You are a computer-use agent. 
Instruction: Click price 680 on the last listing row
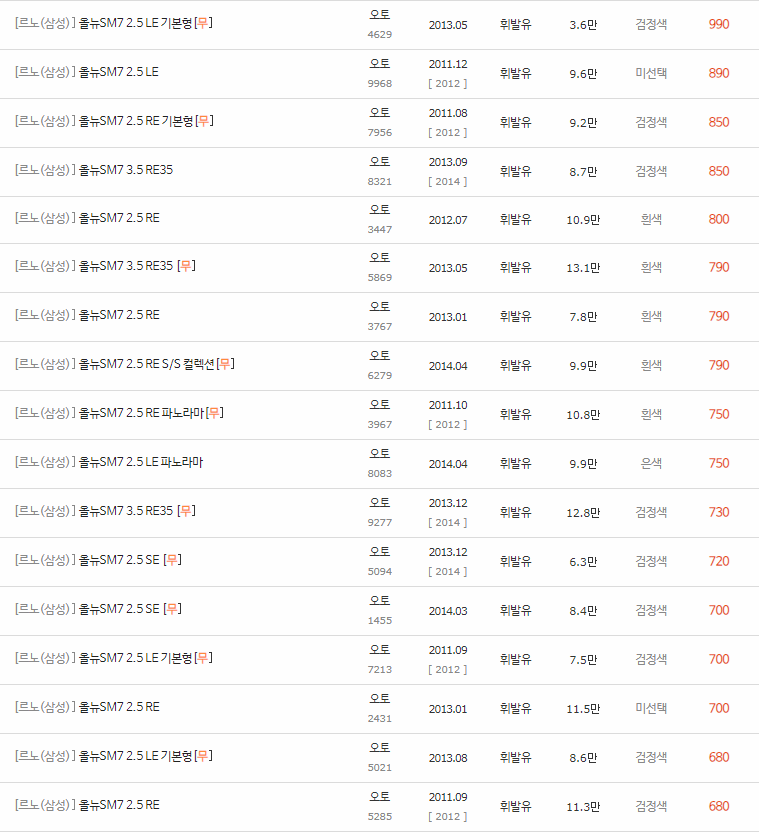coord(718,805)
